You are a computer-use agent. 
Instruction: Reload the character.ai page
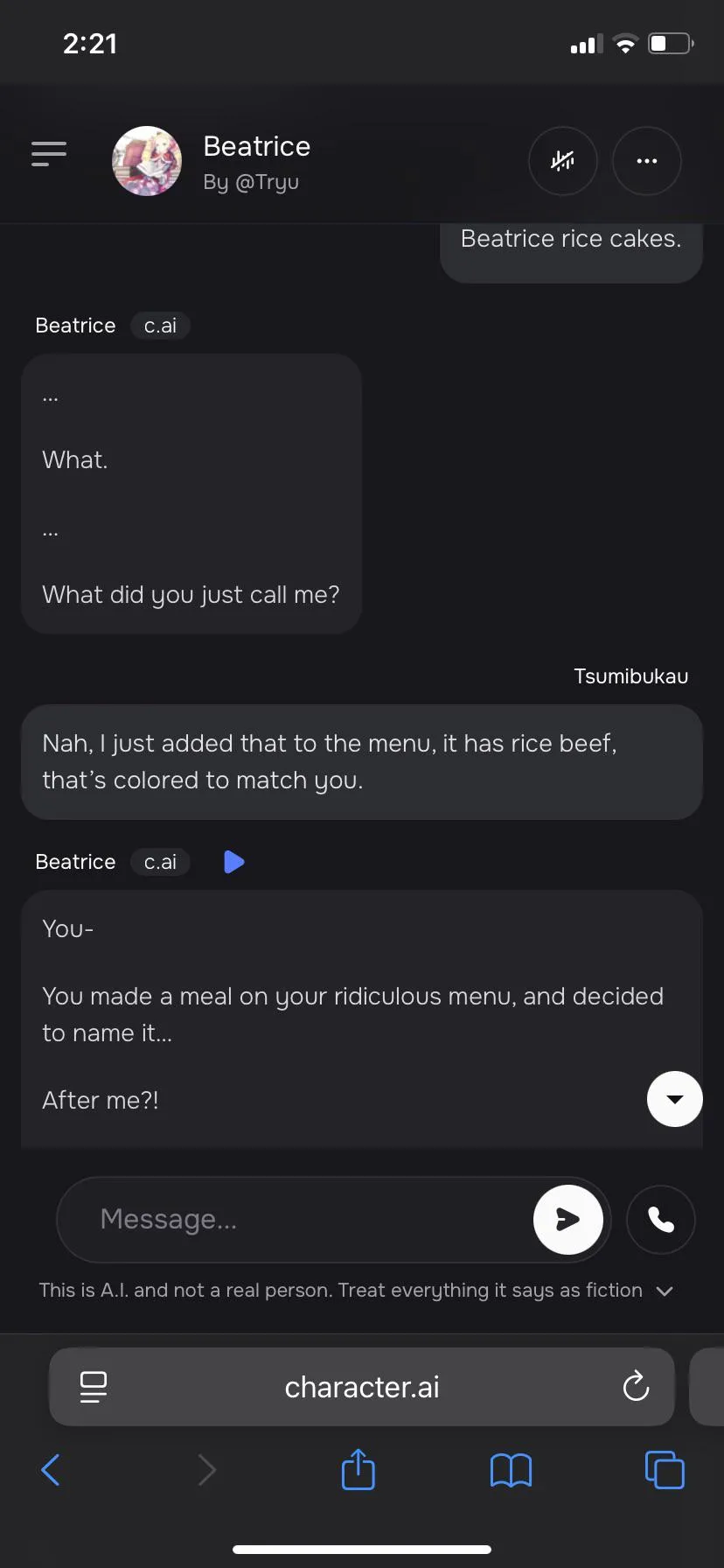coord(636,1387)
